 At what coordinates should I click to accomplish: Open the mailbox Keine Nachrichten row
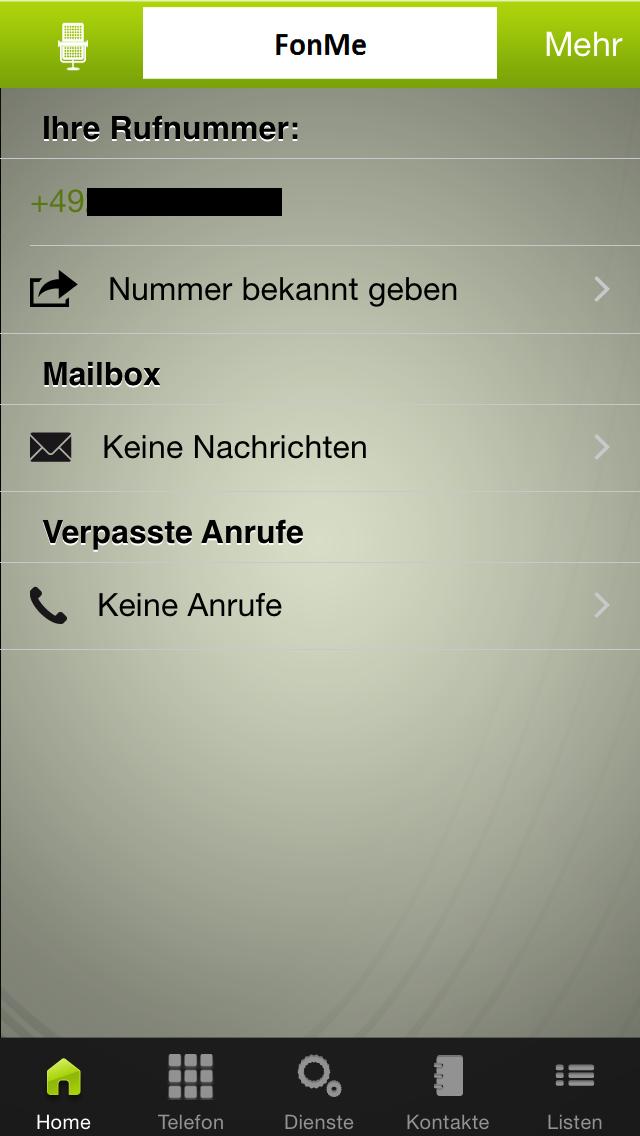tap(320, 447)
